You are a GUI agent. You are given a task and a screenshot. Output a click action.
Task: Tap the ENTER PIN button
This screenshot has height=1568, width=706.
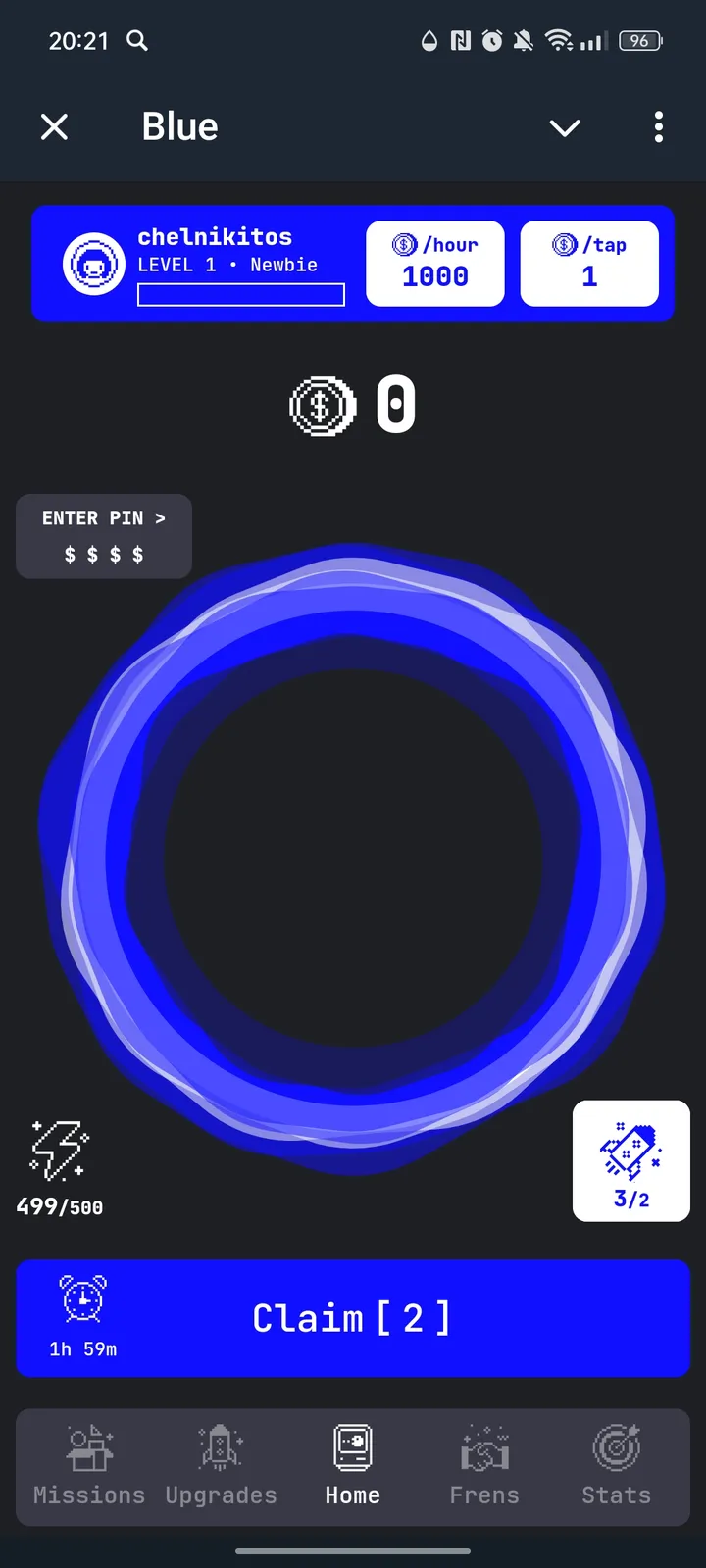coord(103,536)
